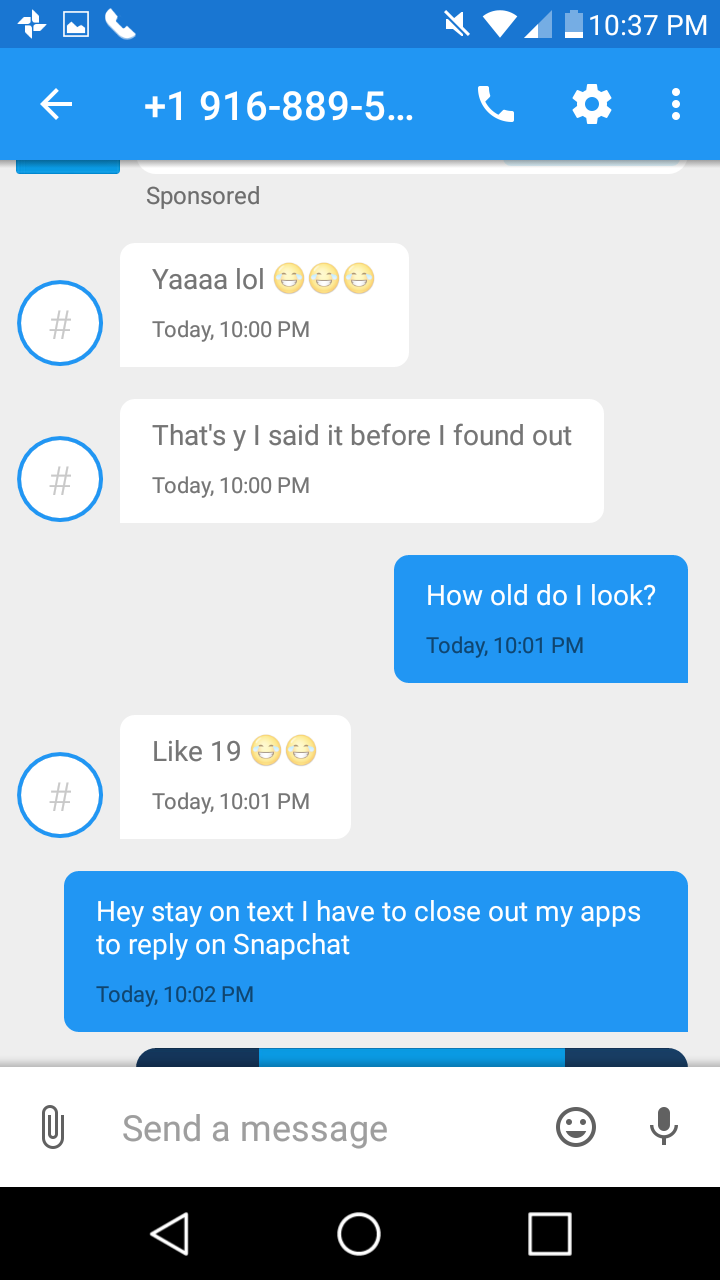Open recent apps from navigation bar
Image resolution: width=720 pixels, height=1280 pixels.
tap(549, 1233)
